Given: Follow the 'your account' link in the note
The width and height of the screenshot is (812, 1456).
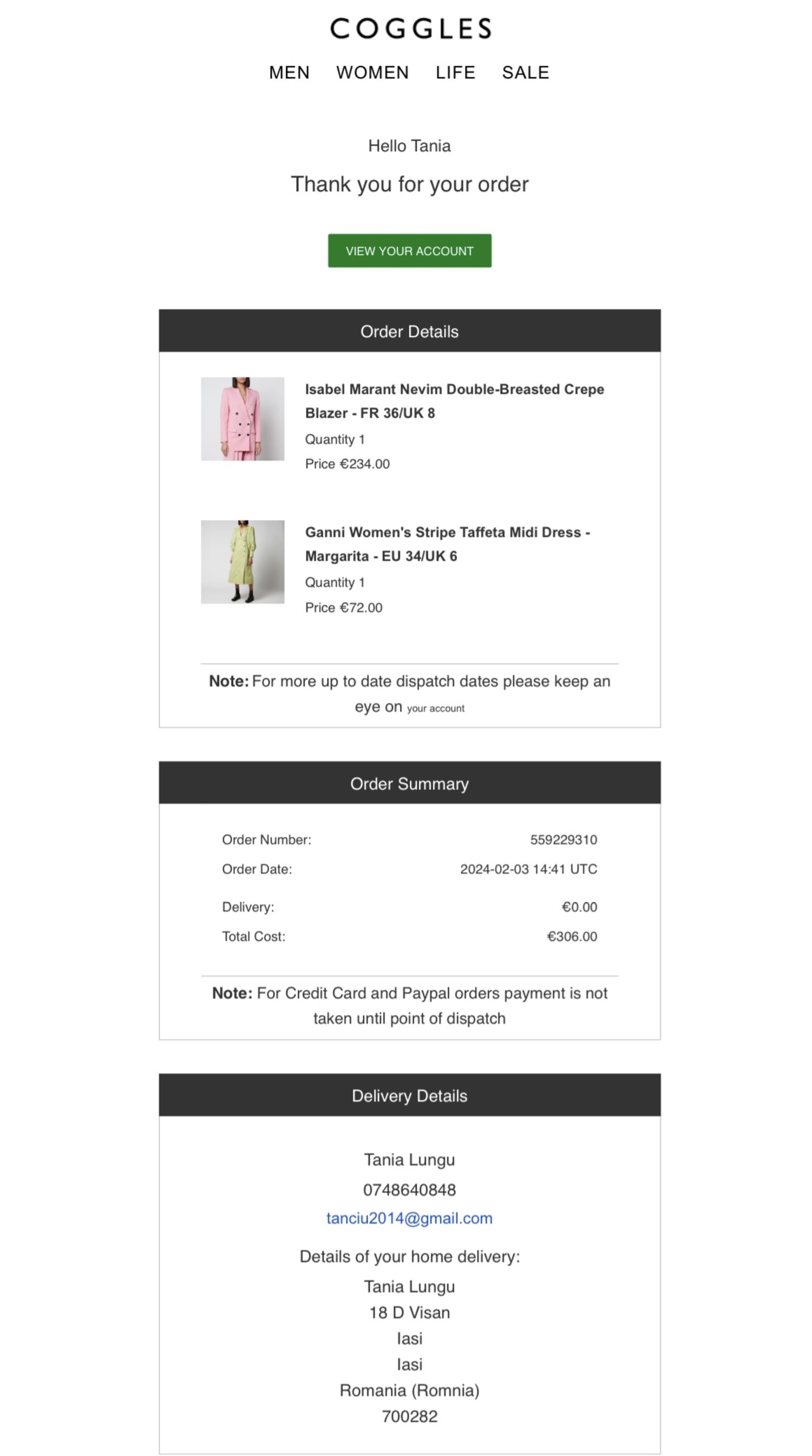Looking at the screenshot, I should 435,708.
